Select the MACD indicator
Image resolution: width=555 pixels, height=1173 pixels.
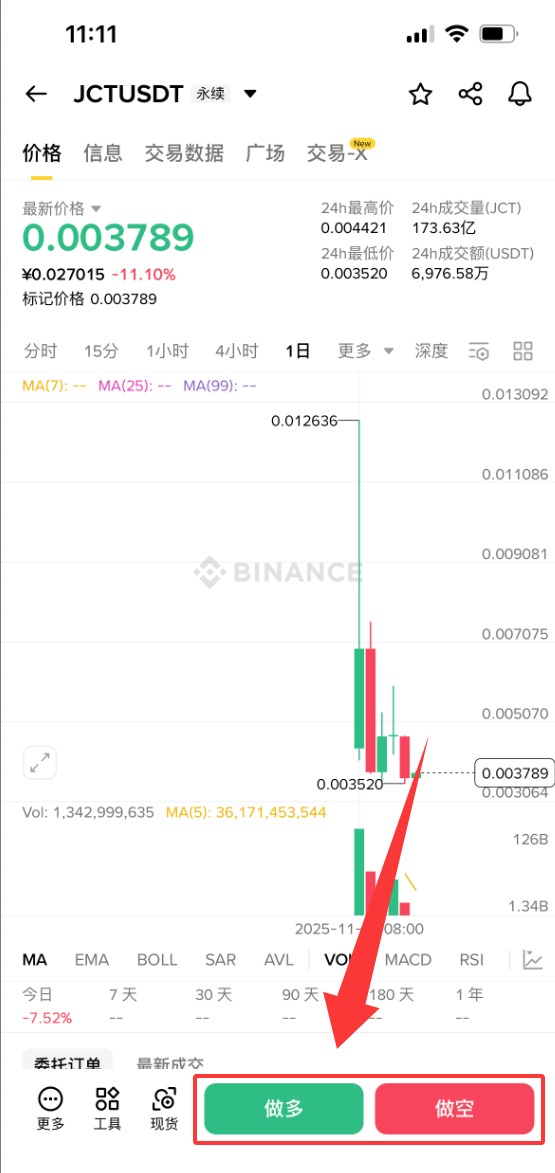click(408, 960)
